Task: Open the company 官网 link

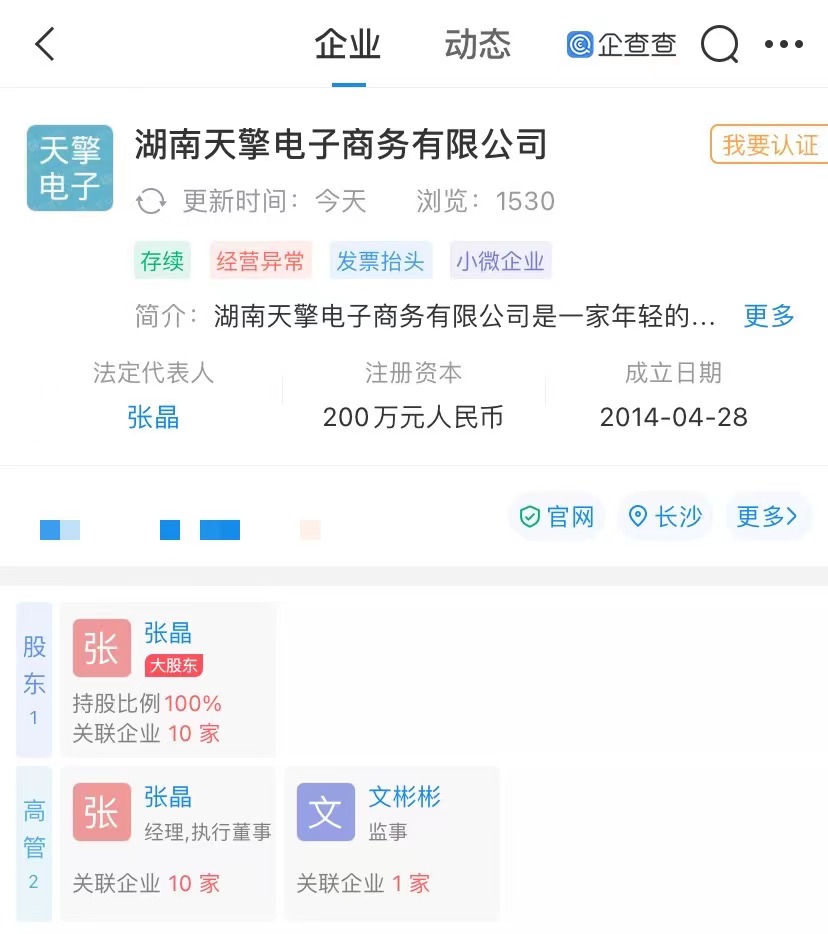Action: 557,516
